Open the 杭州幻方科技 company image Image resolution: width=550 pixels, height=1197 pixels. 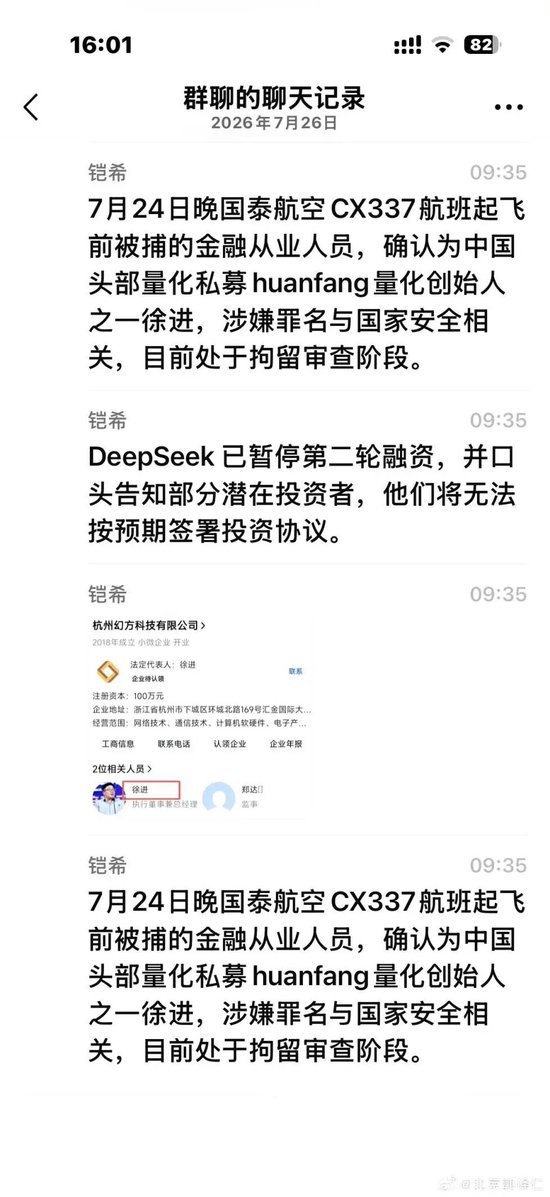click(202, 717)
